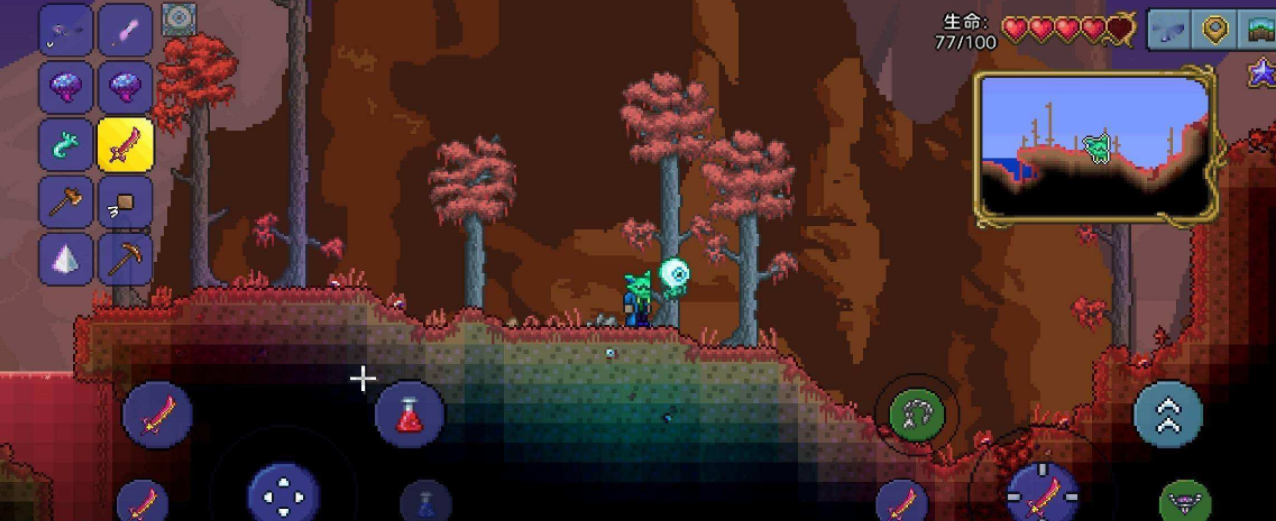Image resolution: width=1276 pixels, height=521 pixels.
Task: Pick the dirt block stack slot
Action: (x=125, y=203)
